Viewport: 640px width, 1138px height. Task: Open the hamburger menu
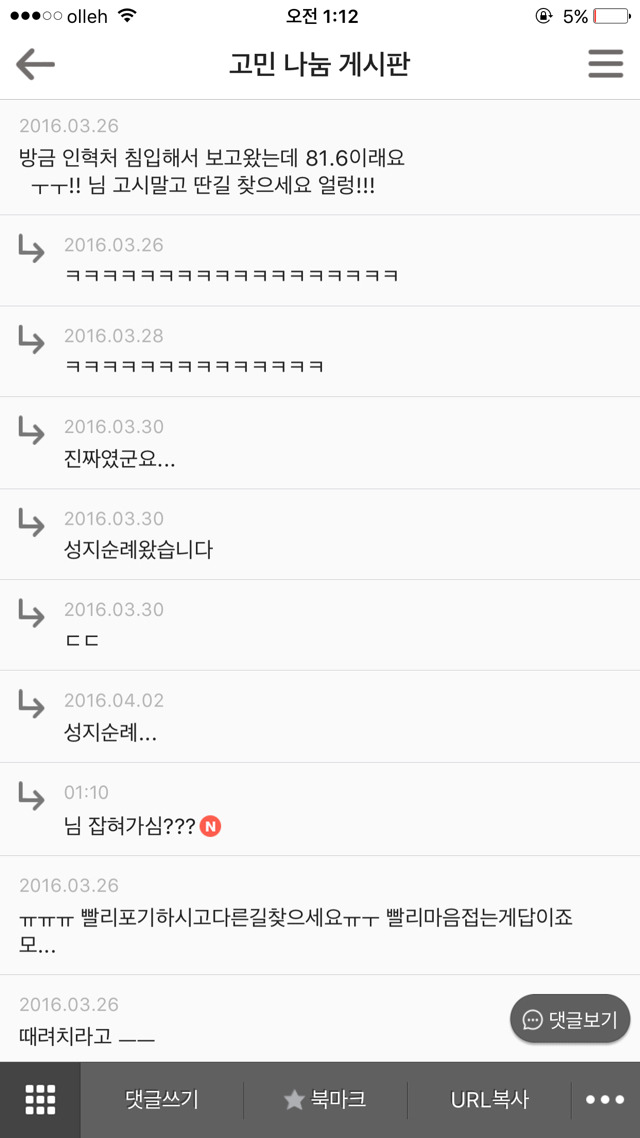pyautogui.click(x=605, y=64)
